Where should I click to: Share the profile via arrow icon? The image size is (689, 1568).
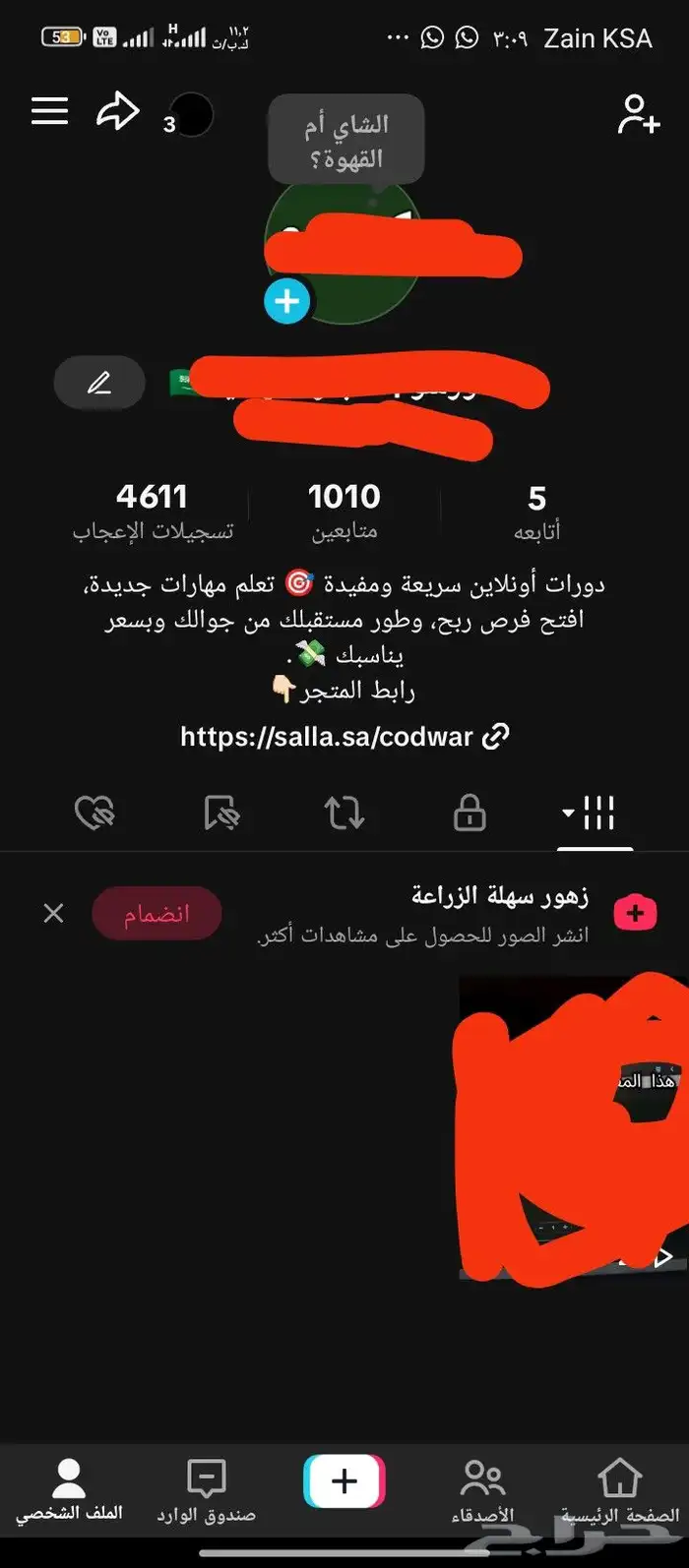coord(117,111)
